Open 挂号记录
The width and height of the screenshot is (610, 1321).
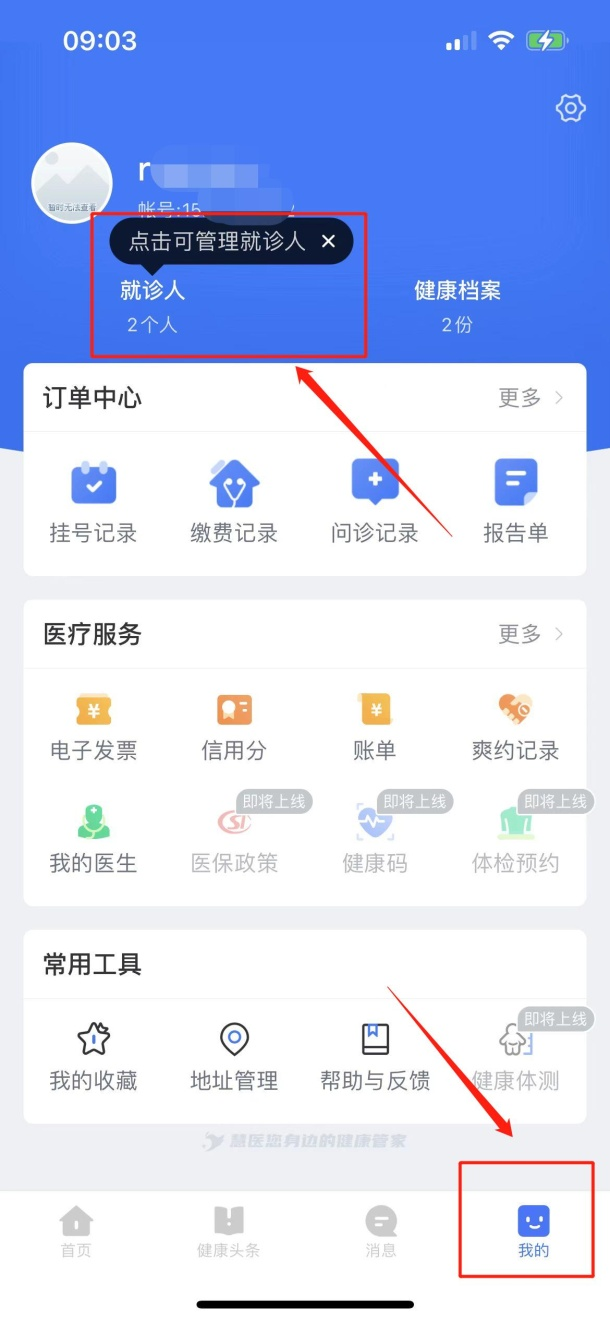click(x=93, y=502)
